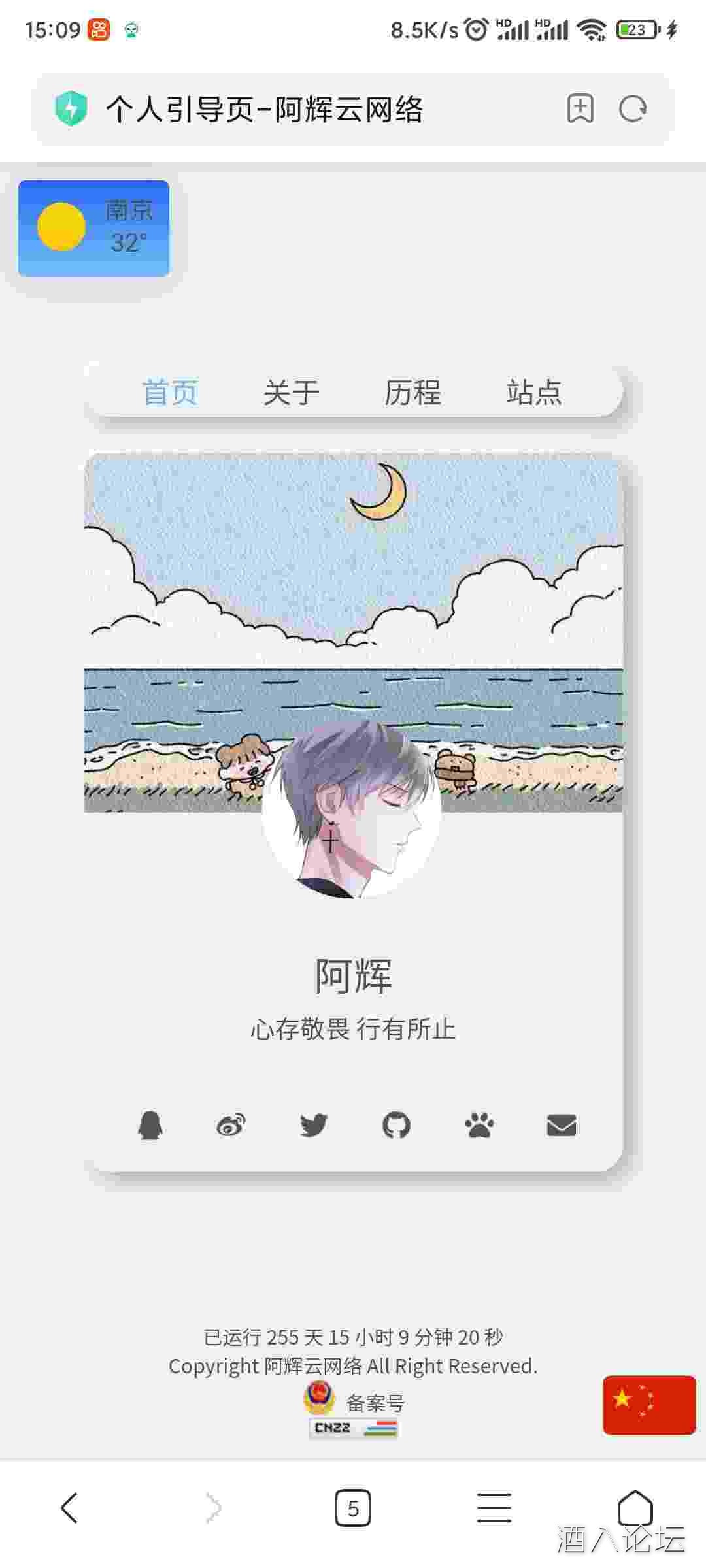Switch to the 首页 tab
Image resolution: width=706 pixels, height=1568 pixels.
click(x=170, y=393)
